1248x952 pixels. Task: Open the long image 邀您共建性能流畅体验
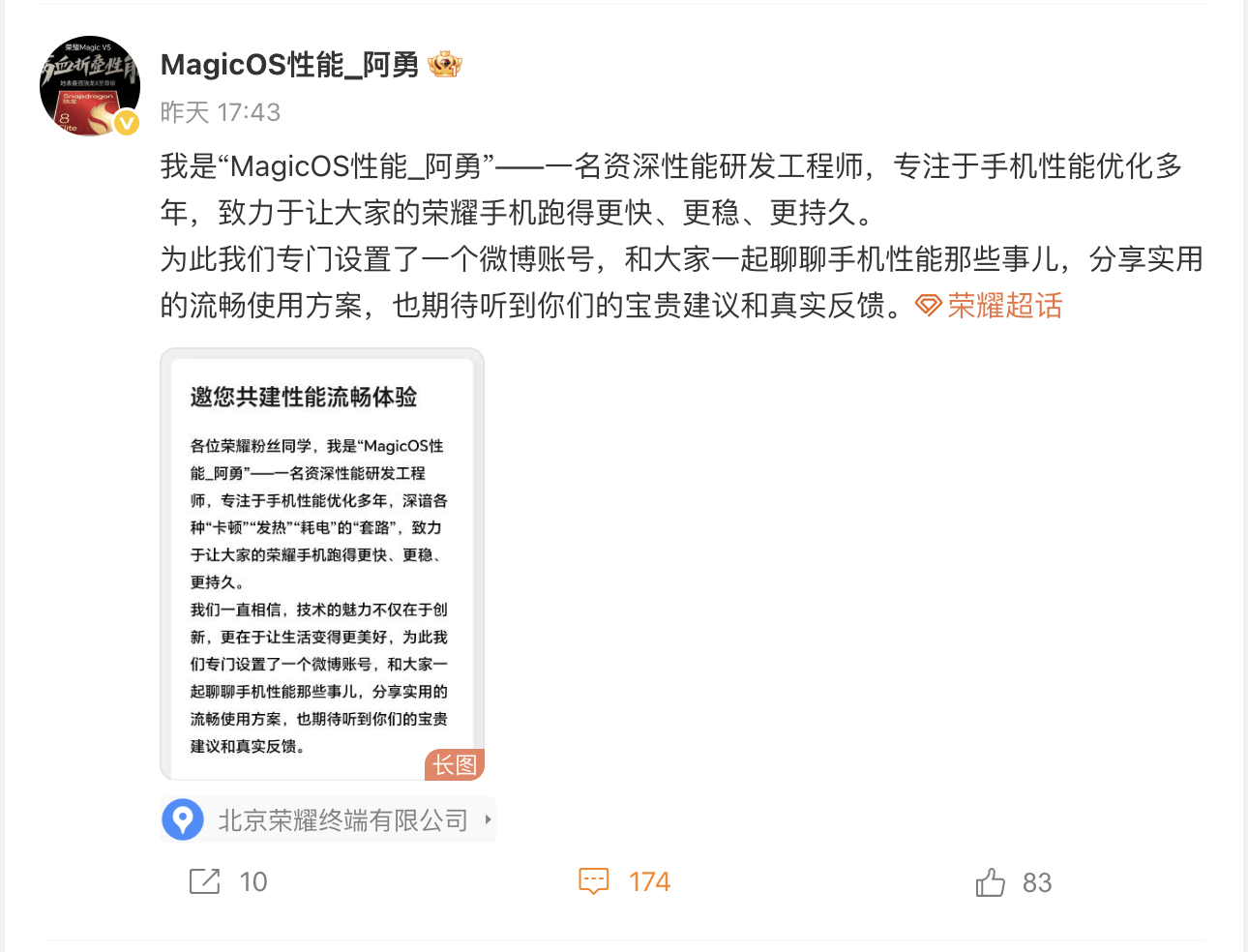pos(321,564)
